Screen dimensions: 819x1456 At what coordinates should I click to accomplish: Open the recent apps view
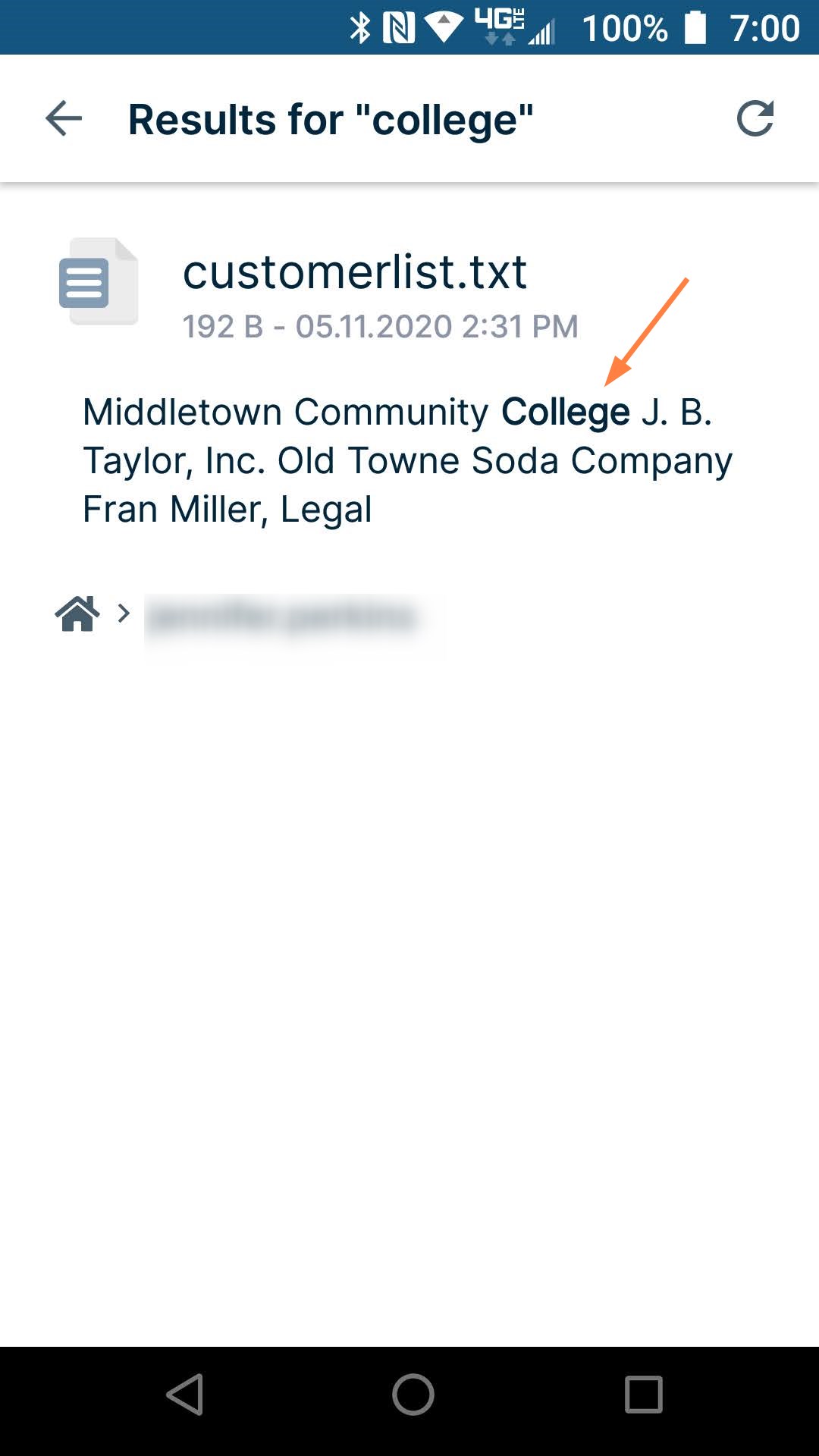click(643, 1395)
